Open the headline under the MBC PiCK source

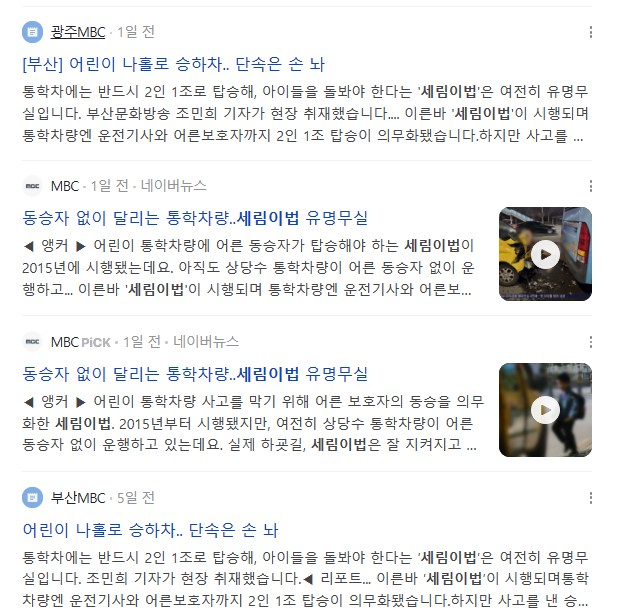[195, 374]
